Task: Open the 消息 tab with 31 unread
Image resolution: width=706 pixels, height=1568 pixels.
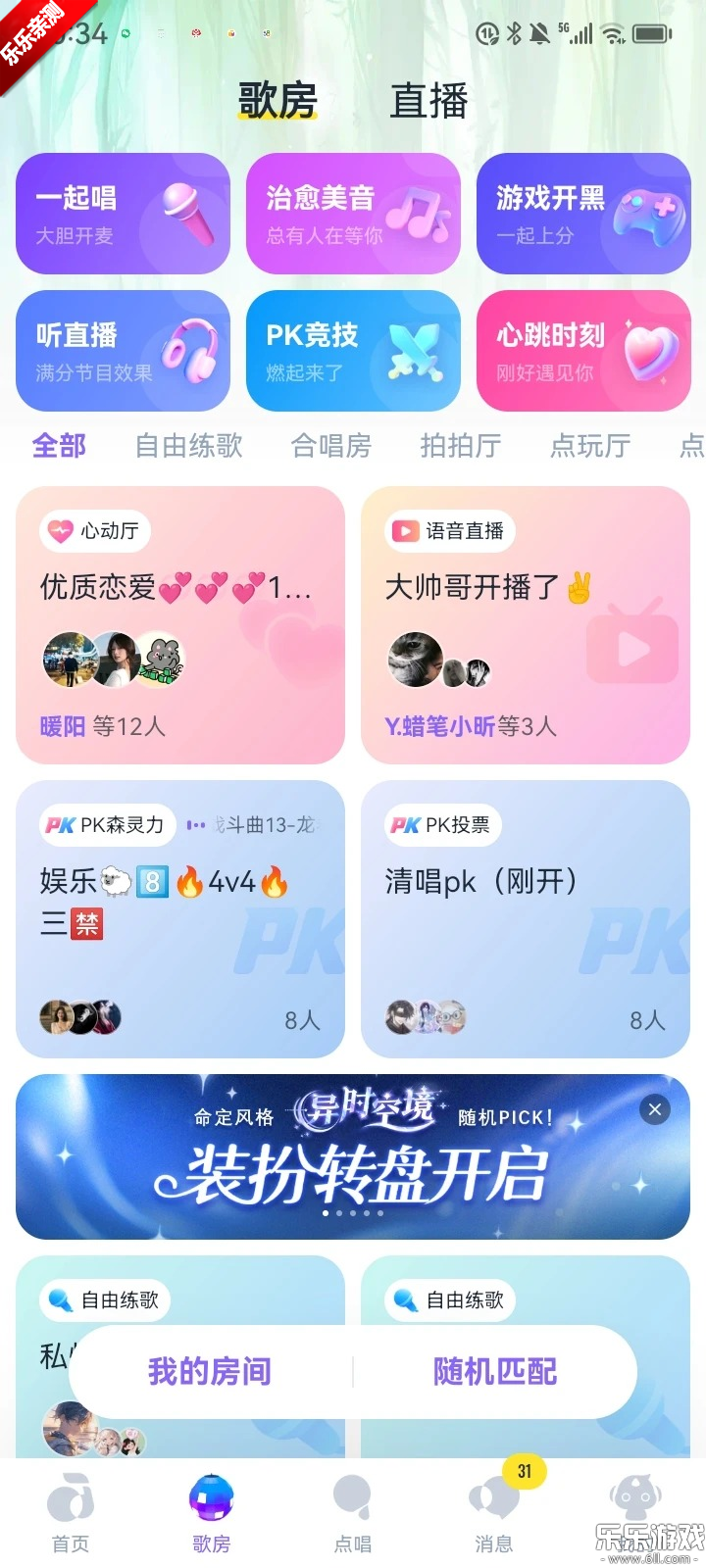Action: (x=494, y=1514)
